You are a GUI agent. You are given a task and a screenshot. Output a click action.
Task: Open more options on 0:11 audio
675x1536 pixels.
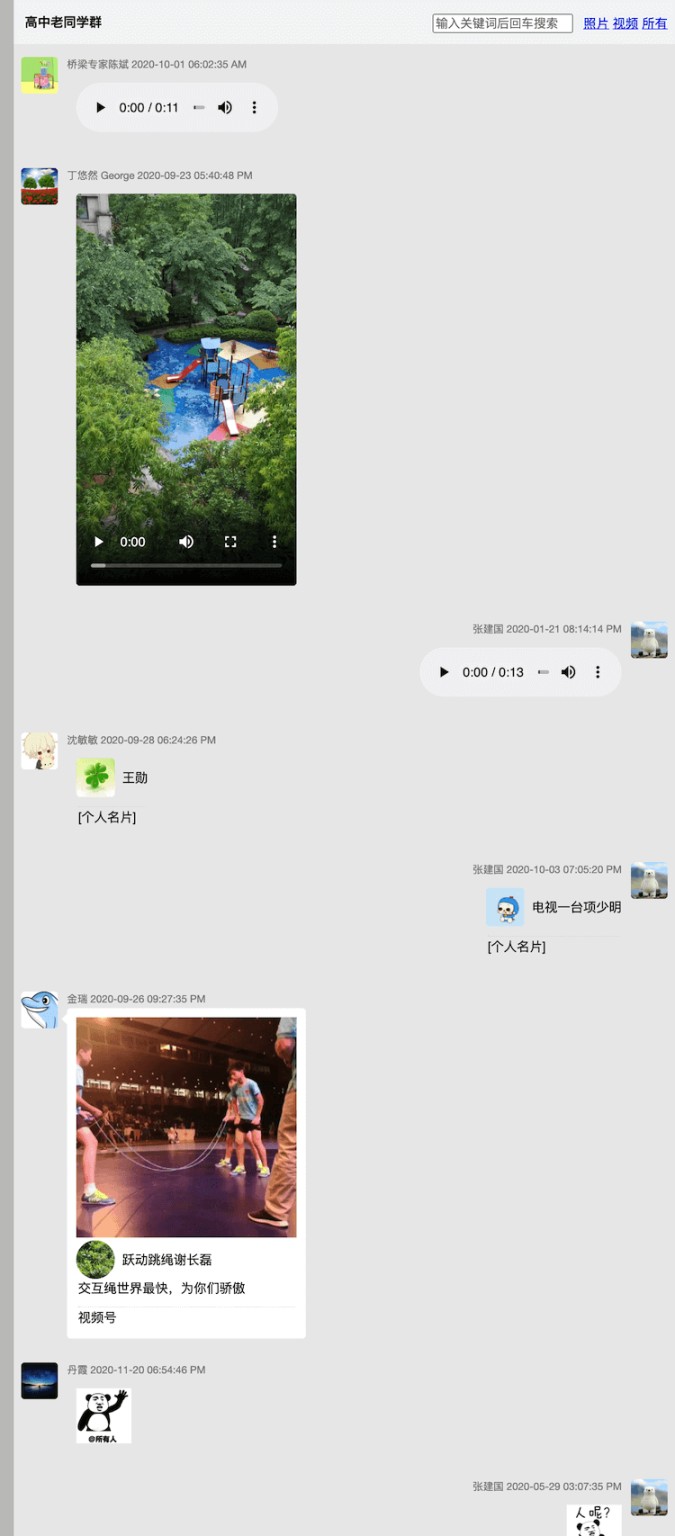tap(254, 108)
